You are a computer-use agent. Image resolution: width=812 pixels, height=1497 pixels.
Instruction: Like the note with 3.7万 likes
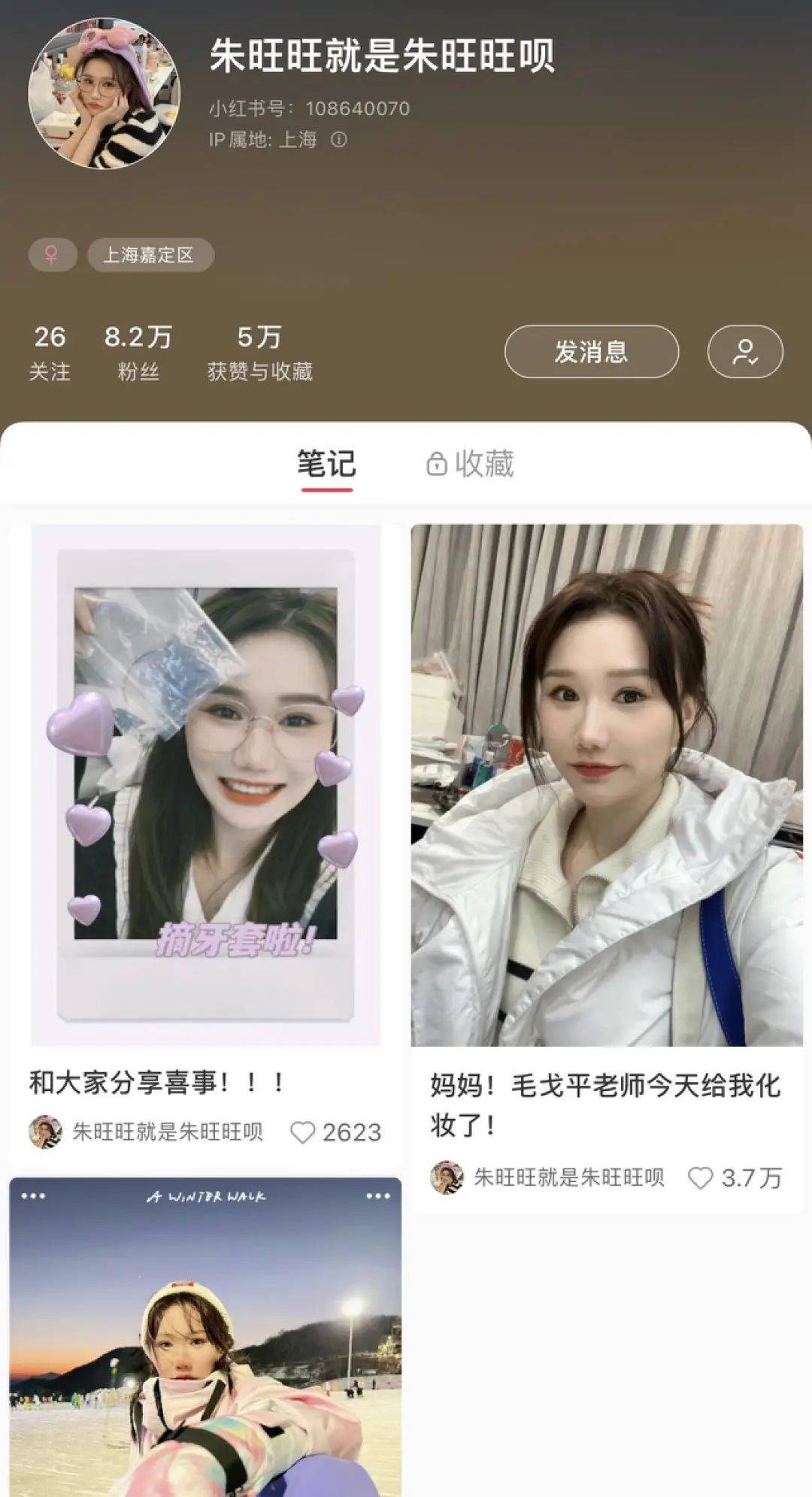tap(700, 1177)
